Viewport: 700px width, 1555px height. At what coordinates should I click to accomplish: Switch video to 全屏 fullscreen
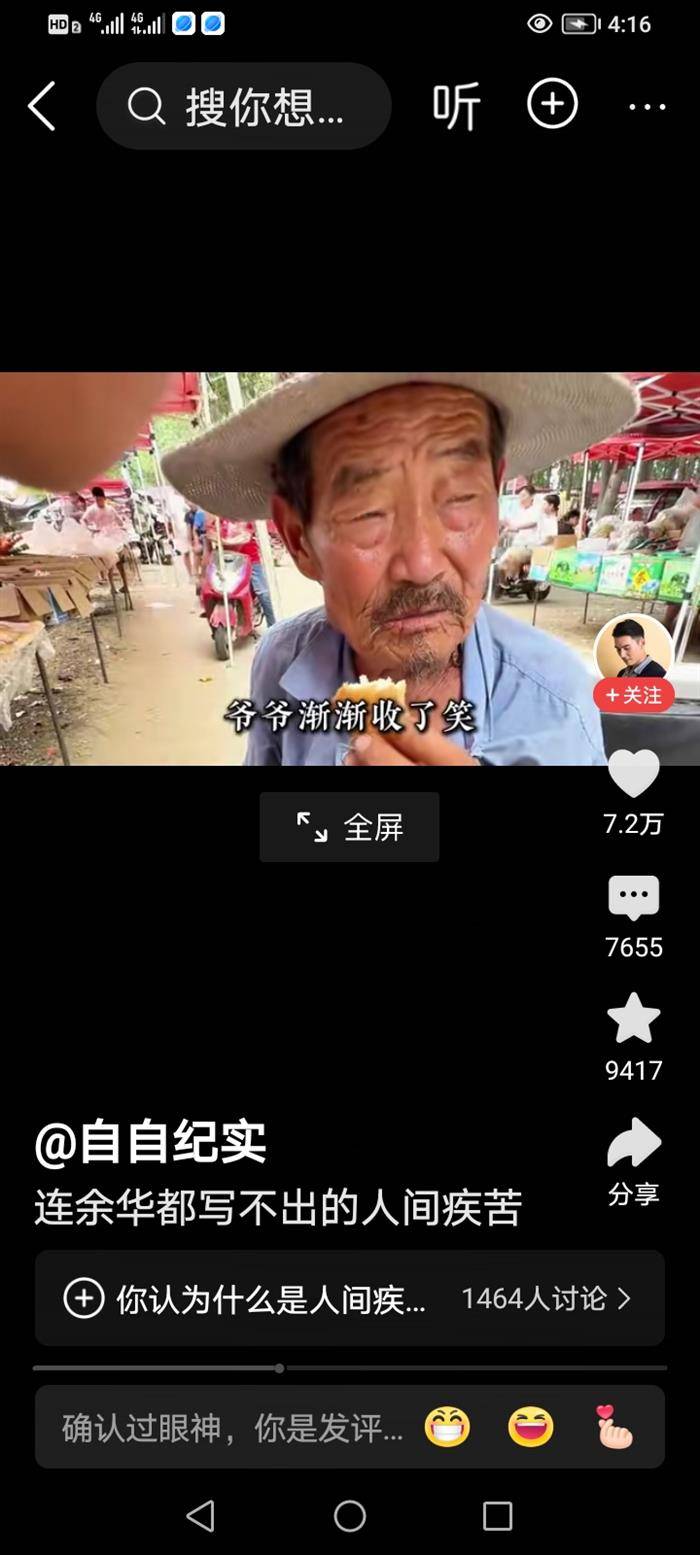click(349, 827)
